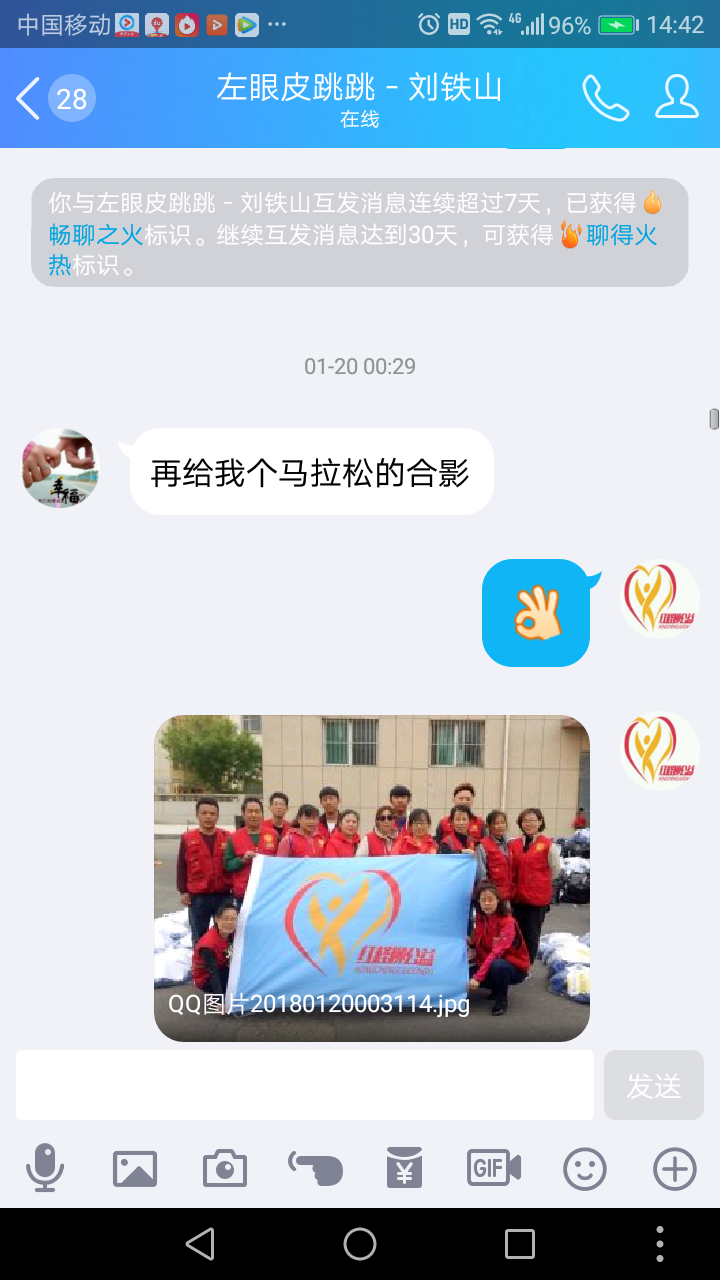Expand more options with the plus icon
Viewport: 720px width, 1280px height.
point(675,1168)
